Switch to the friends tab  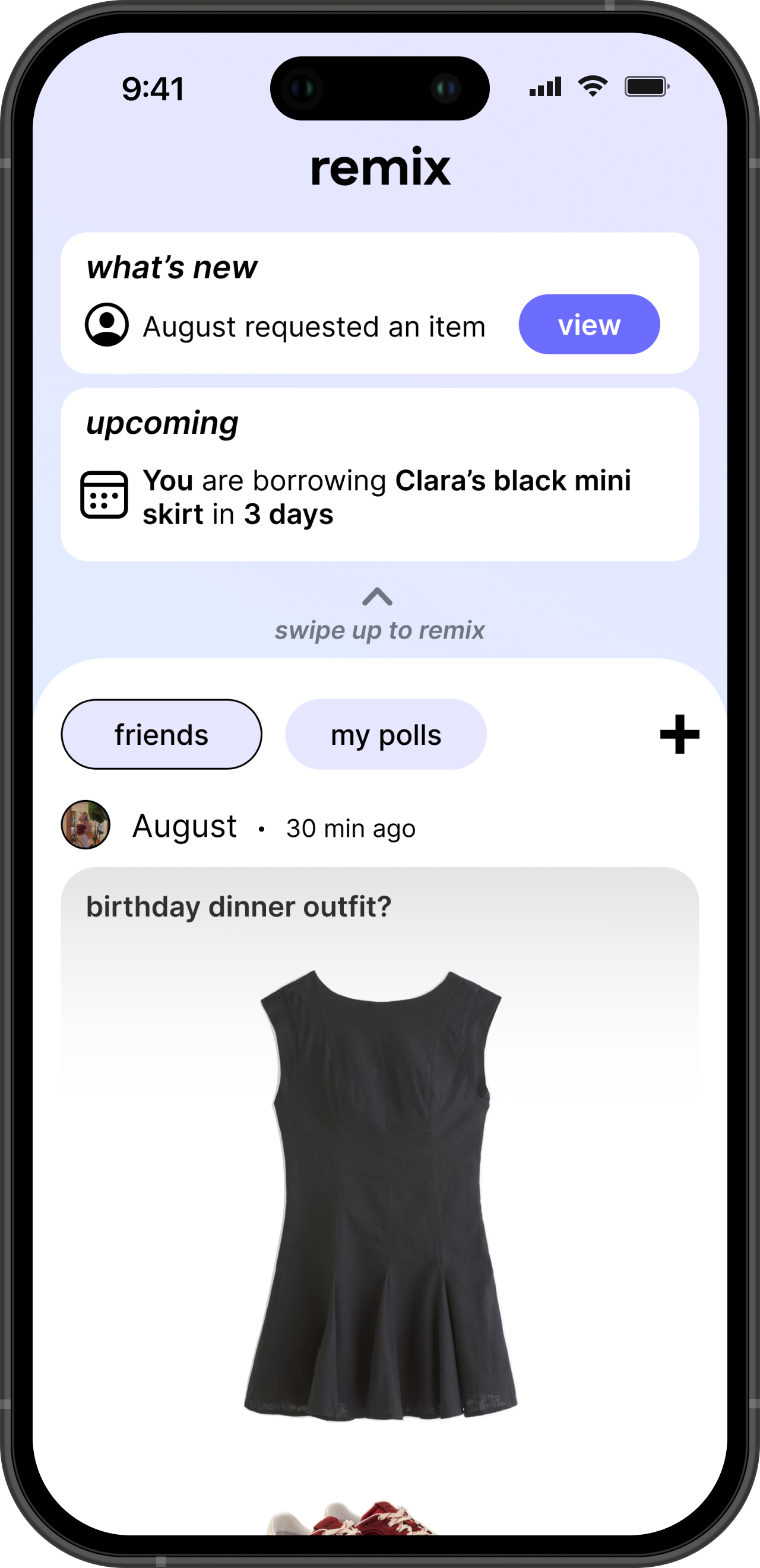pyautogui.click(x=161, y=734)
